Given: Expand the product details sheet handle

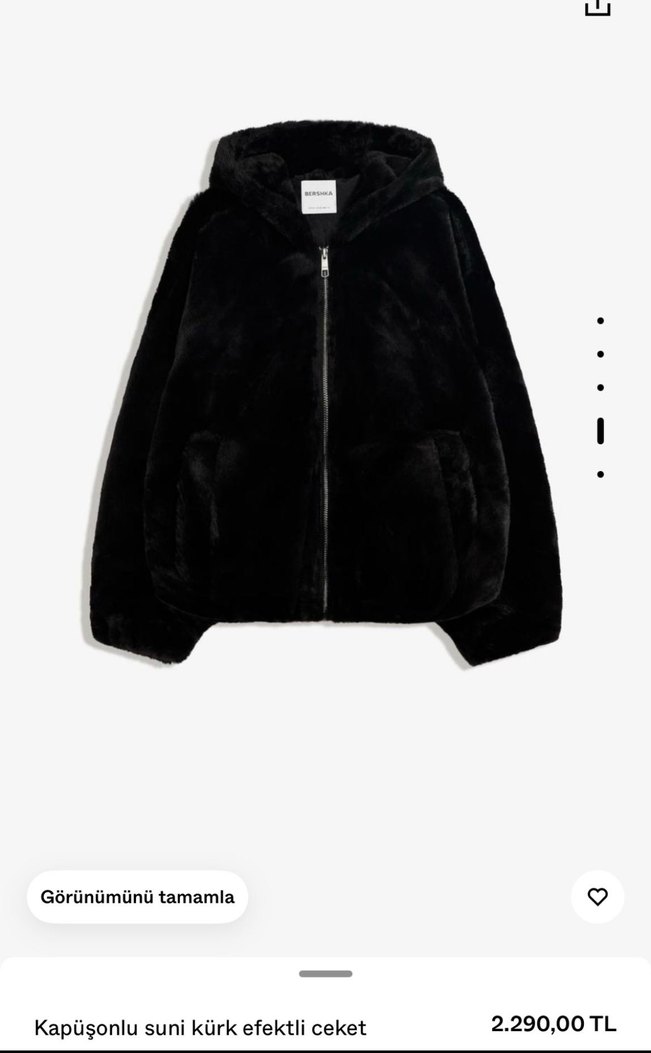Looking at the screenshot, I should [x=325, y=973].
